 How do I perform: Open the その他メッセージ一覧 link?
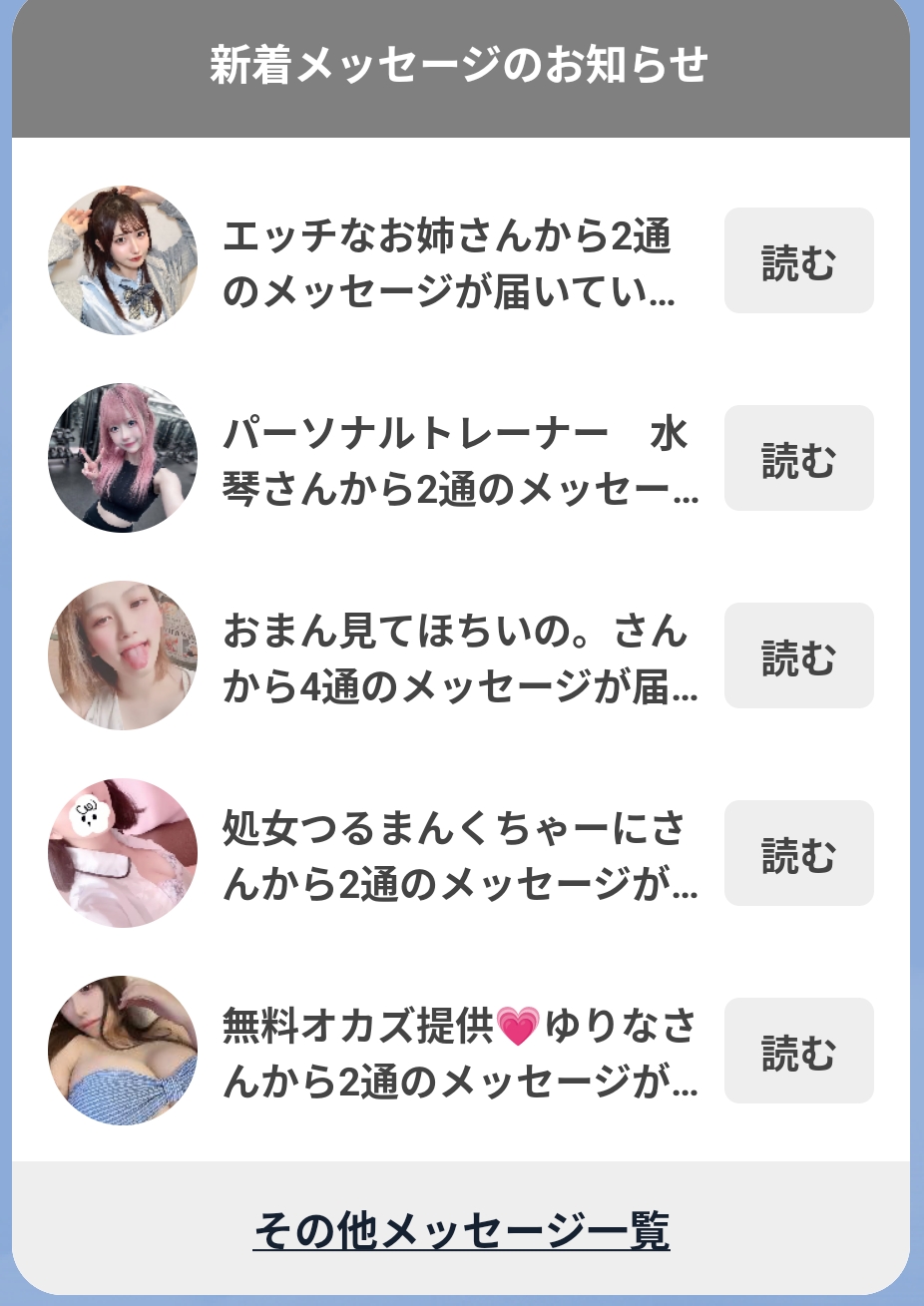coord(461,1230)
